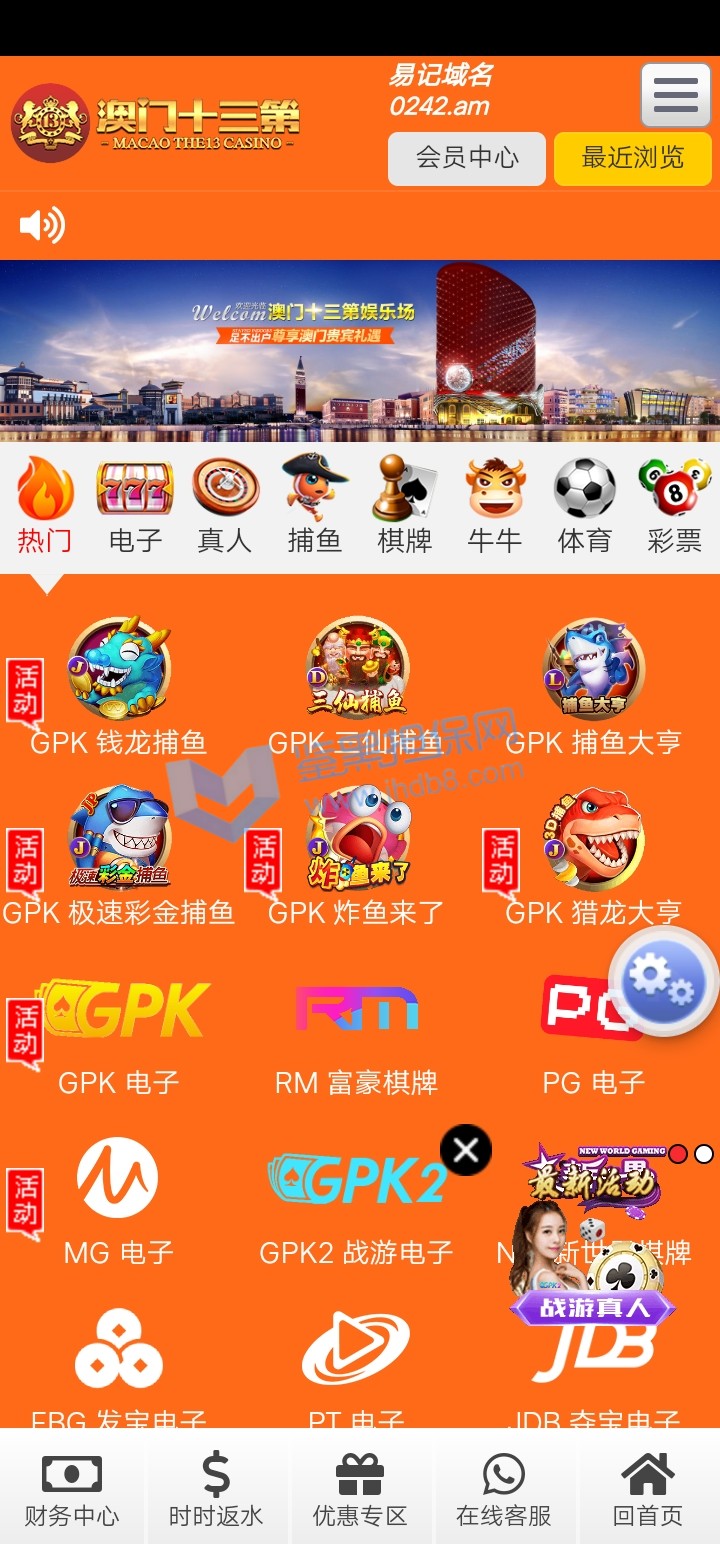Open the hamburger menu

click(x=675, y=95)
